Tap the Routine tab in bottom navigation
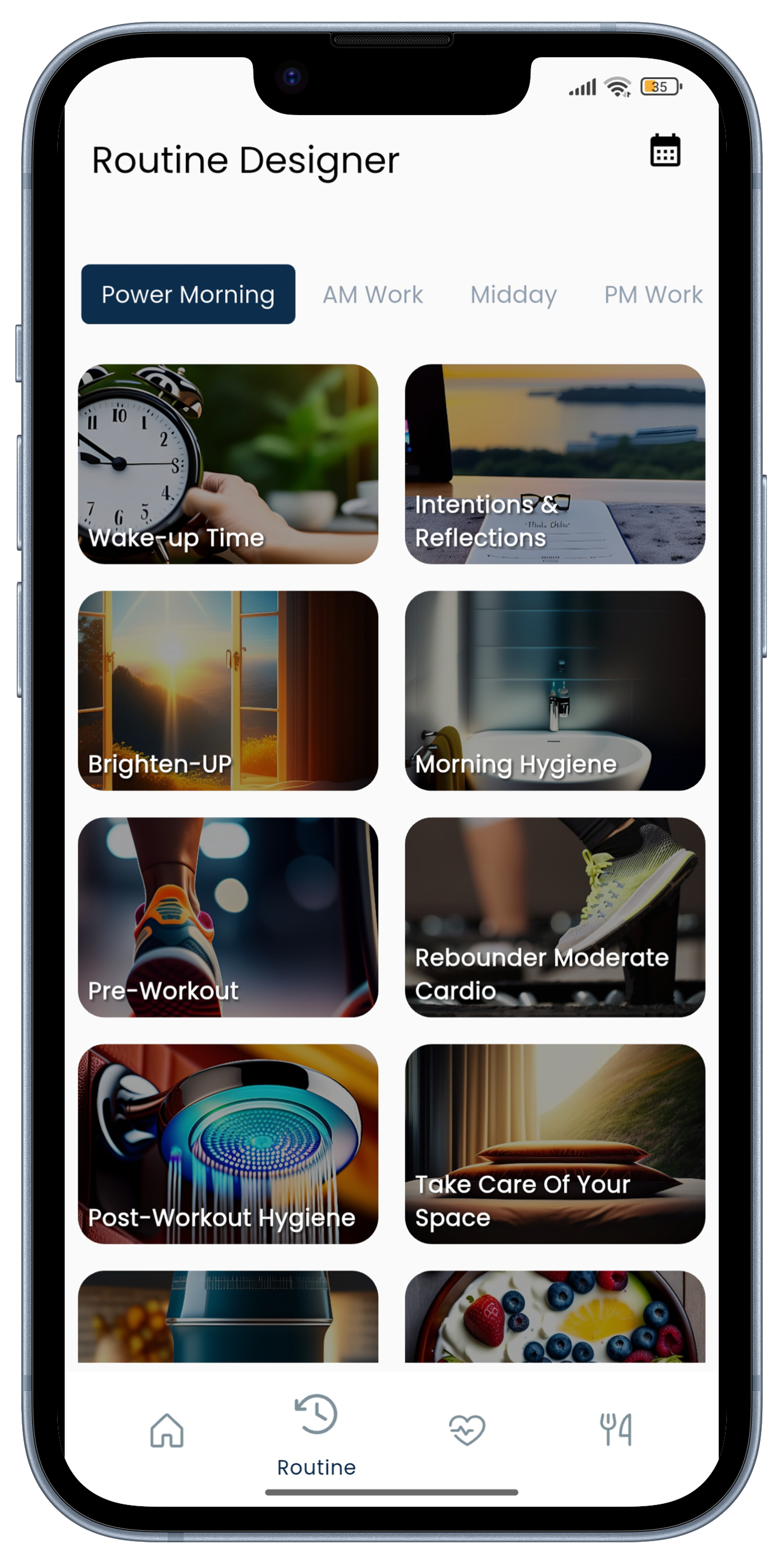This screenshot has height=1564, width=784. [316, 1436]
